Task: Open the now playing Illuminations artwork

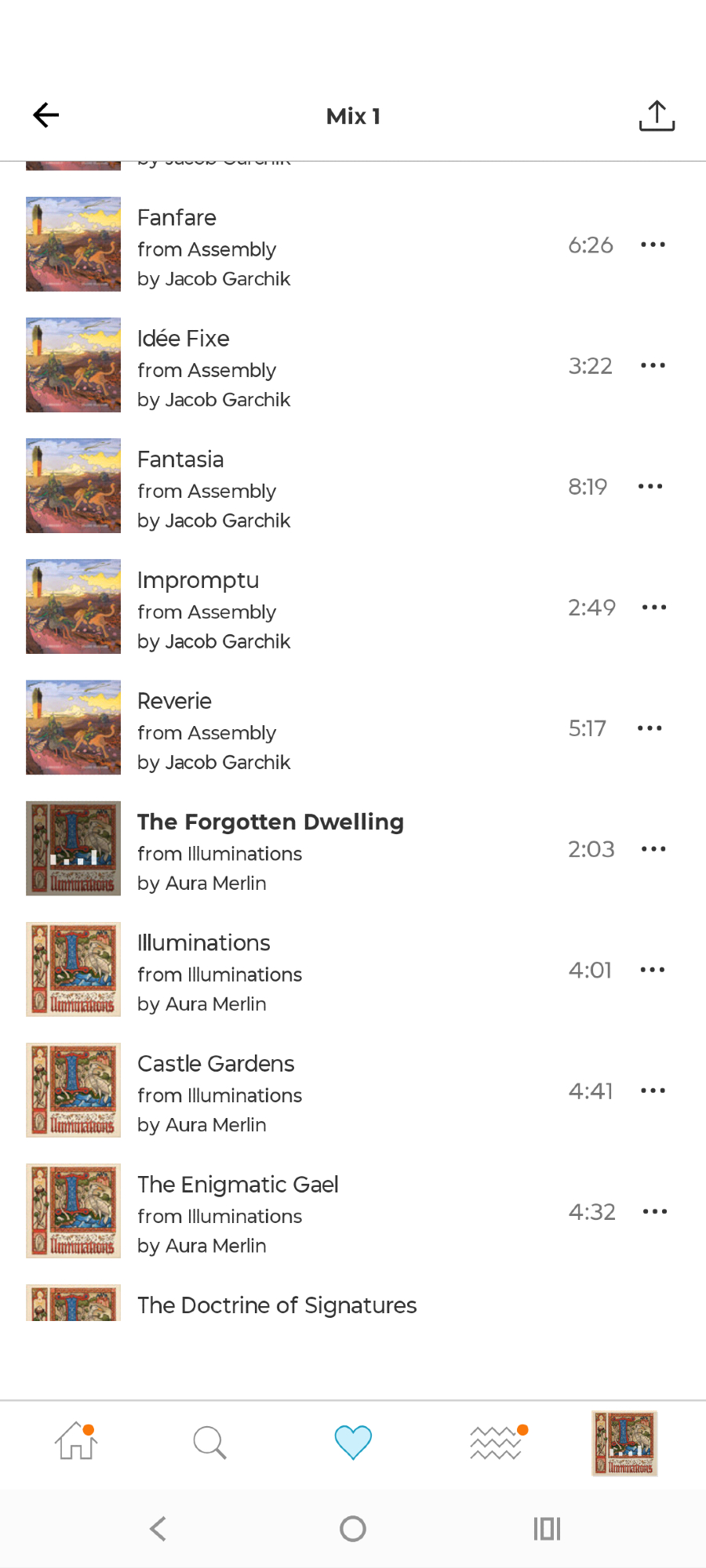Action: 624,1443
